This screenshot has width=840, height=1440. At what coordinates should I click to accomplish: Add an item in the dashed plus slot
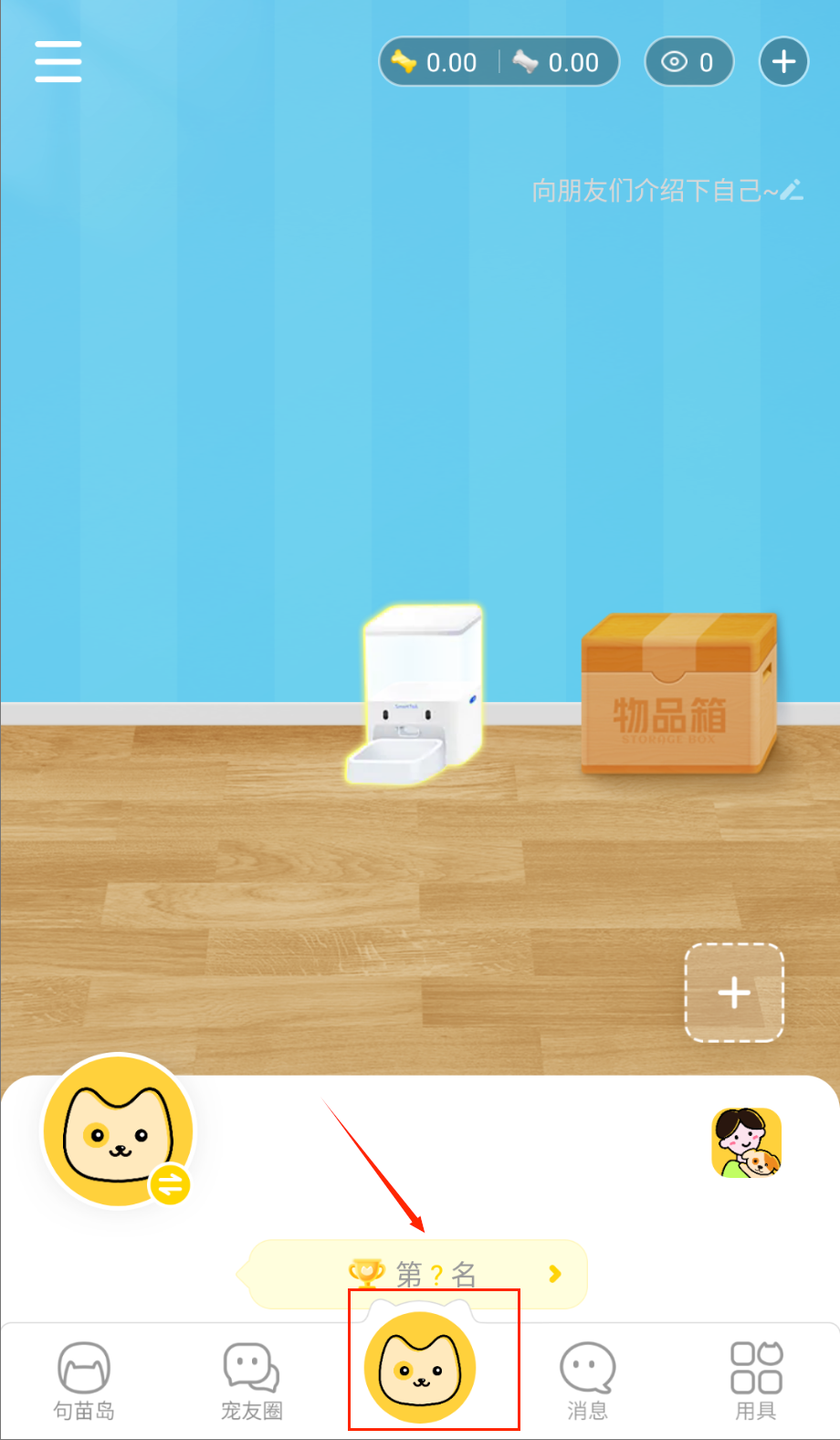tap(734, 993)
